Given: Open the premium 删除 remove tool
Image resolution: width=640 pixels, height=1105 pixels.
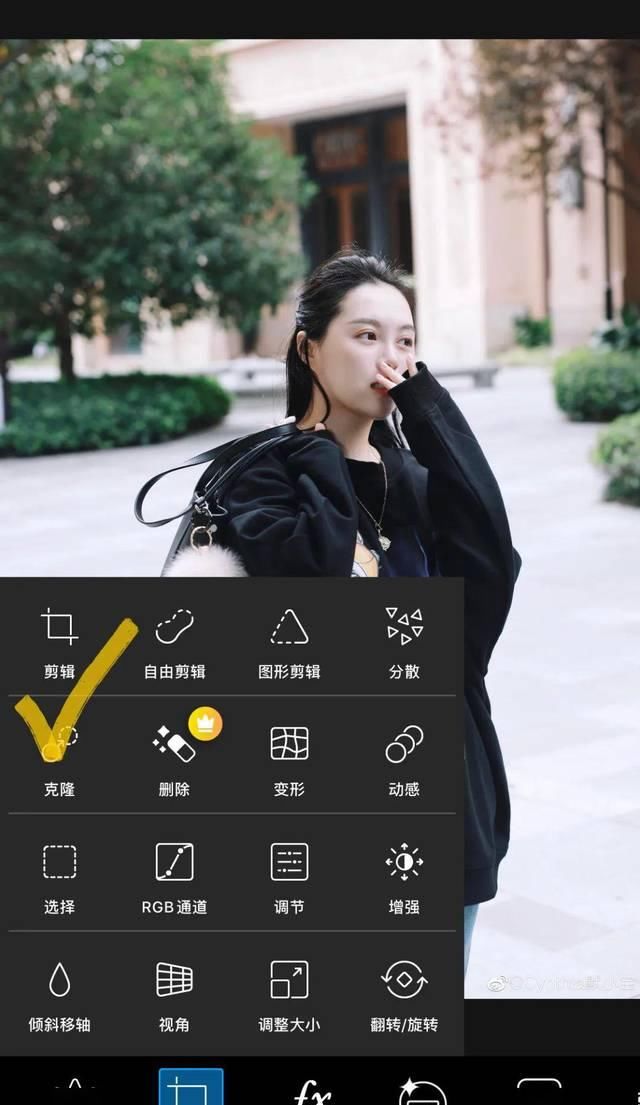Looking at the screenshot, I should (x=174, y=757).
